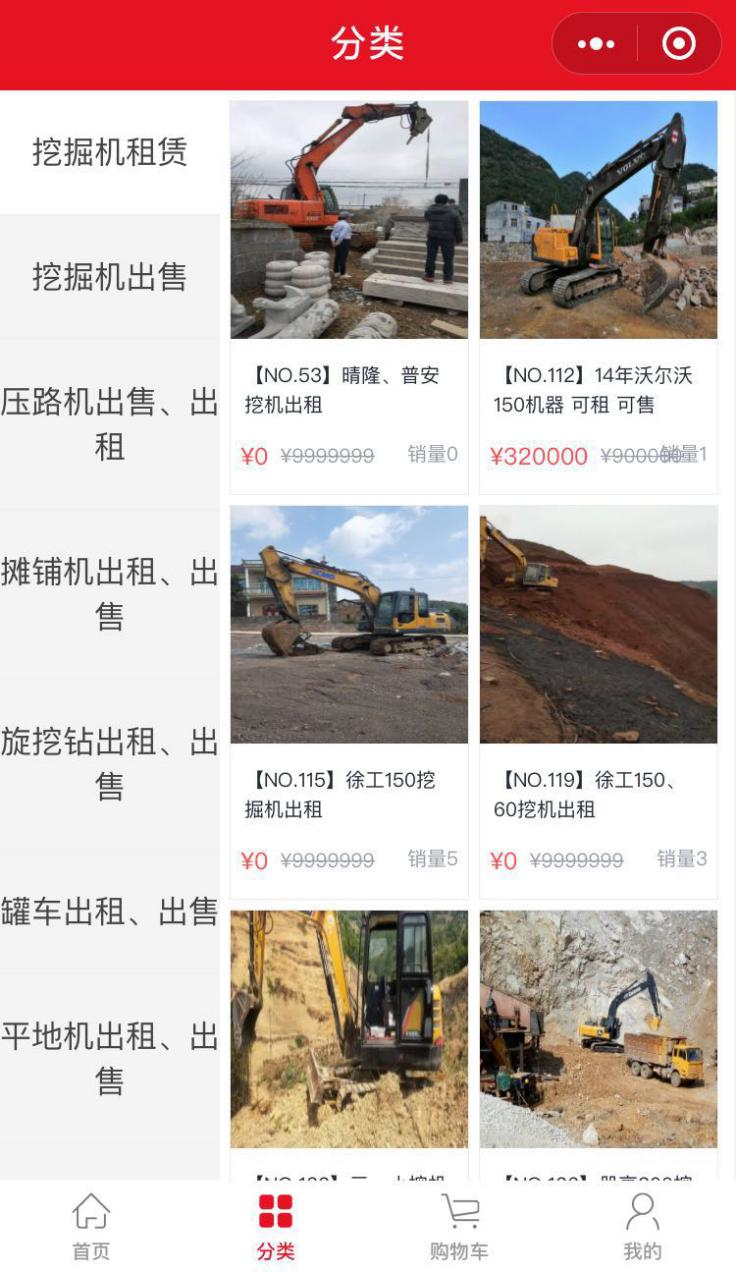736x1272 pixels.
Task: Open listing NO.53 晴隆、普安挖机出租
Action: tap(349, 297)
